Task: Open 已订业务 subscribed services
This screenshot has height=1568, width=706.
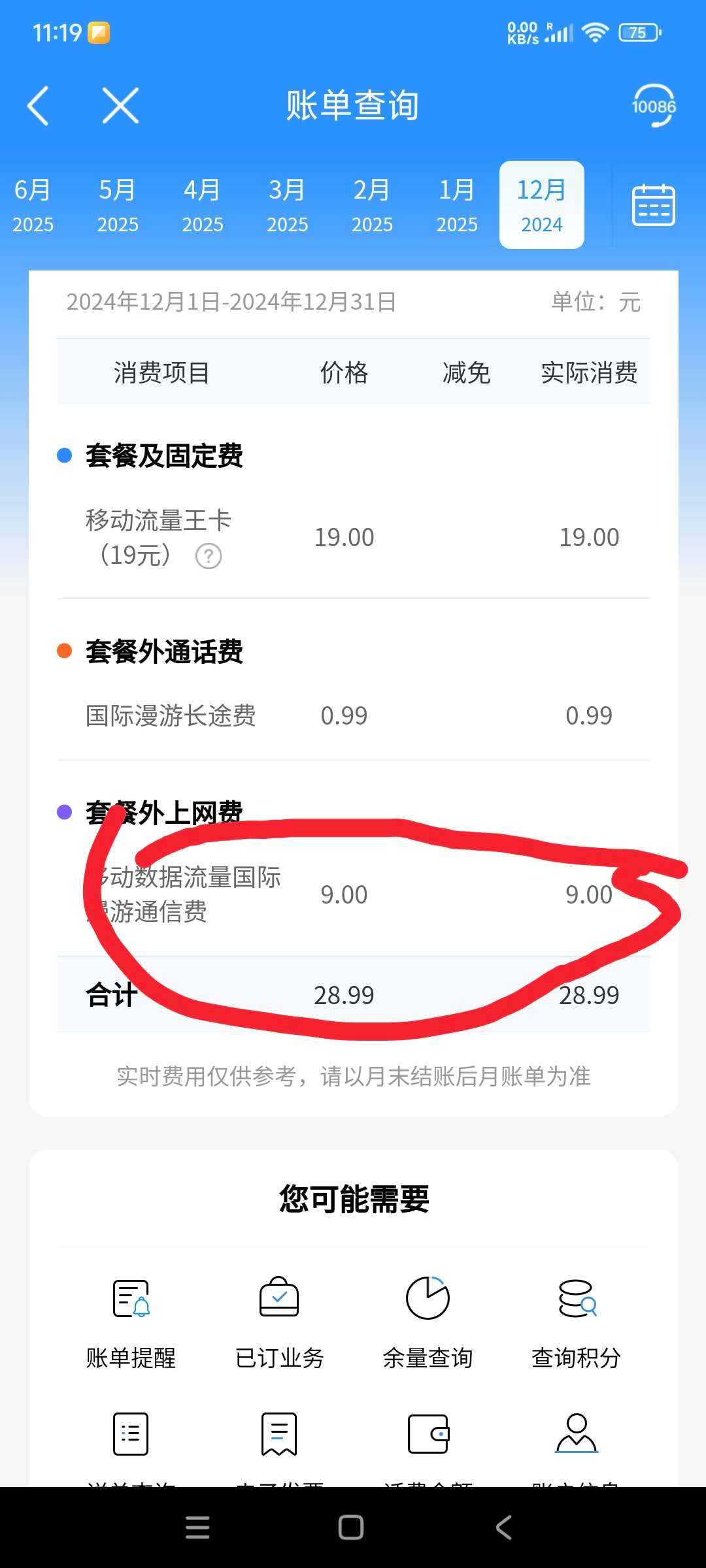Action: pos(279,1320)
